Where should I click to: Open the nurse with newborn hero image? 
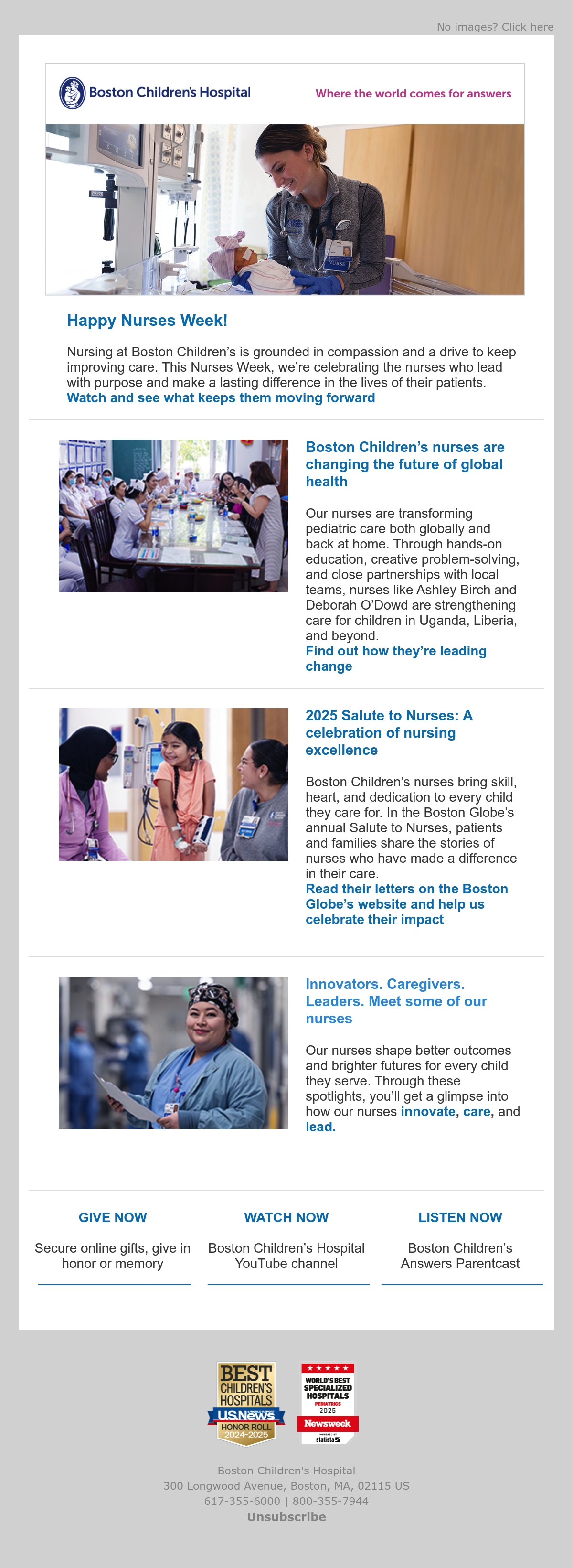coord(285,209)
